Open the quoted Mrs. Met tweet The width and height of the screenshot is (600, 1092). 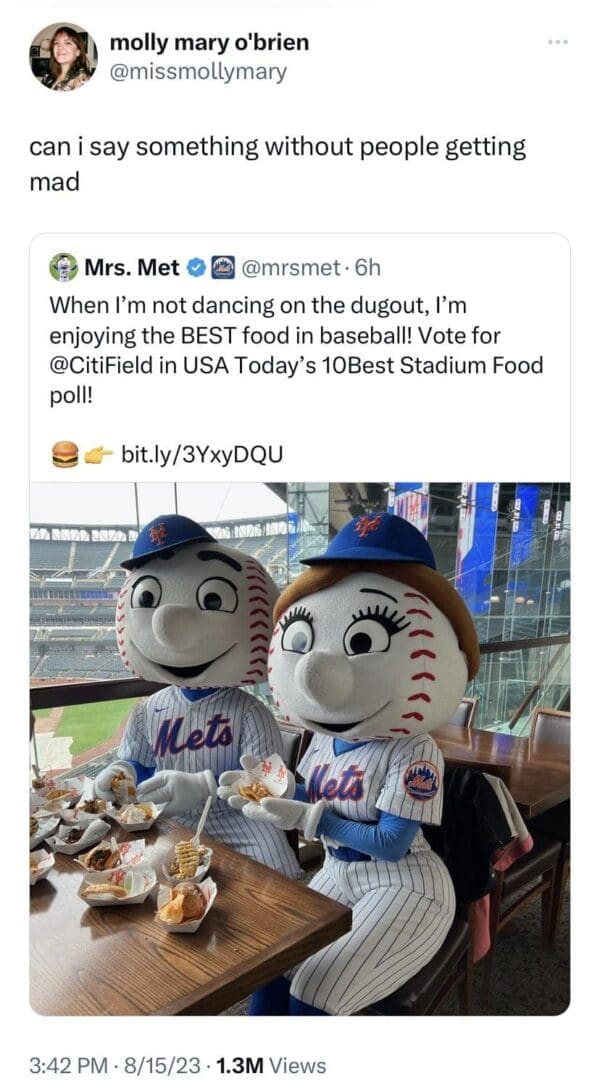point(300,330)
